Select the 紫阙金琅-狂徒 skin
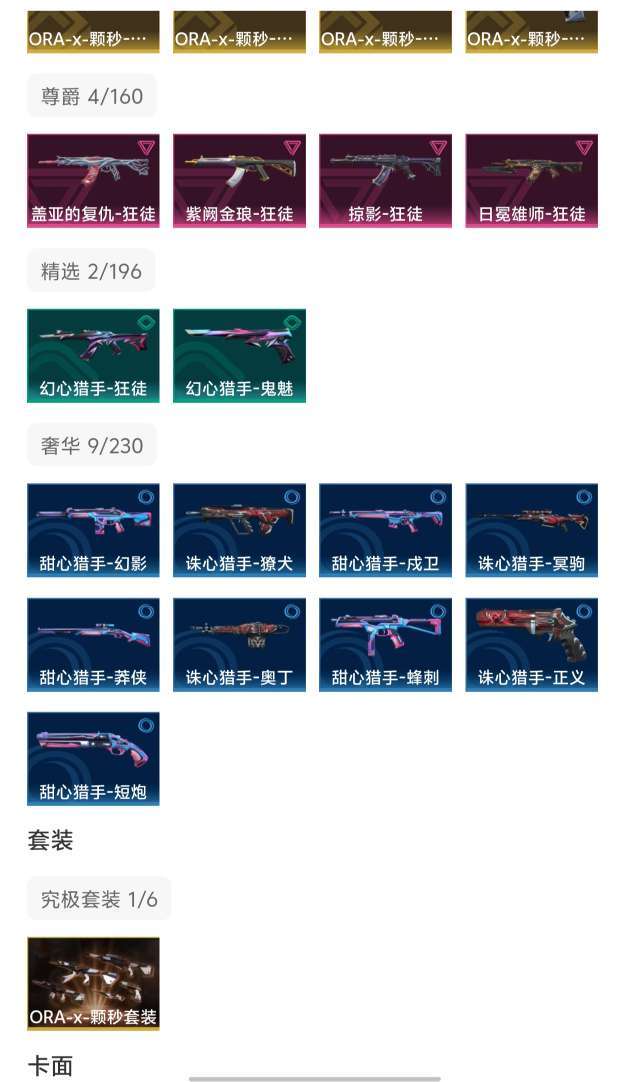630x1082 pixels. click(239, 181)
